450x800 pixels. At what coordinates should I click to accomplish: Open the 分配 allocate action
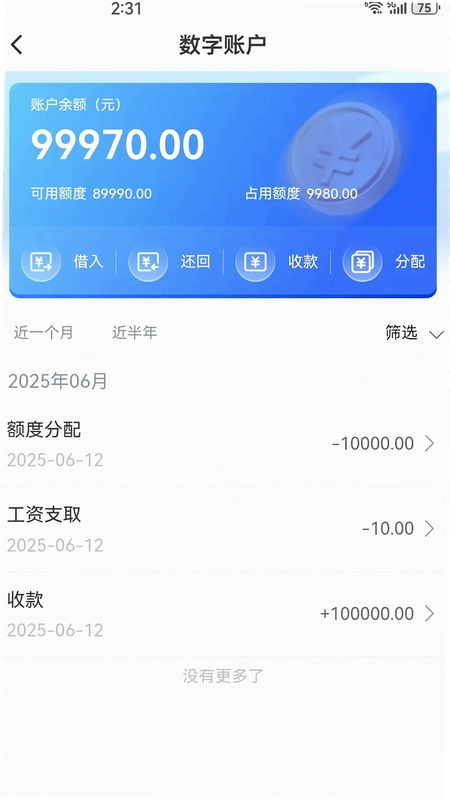click(384, 262)
